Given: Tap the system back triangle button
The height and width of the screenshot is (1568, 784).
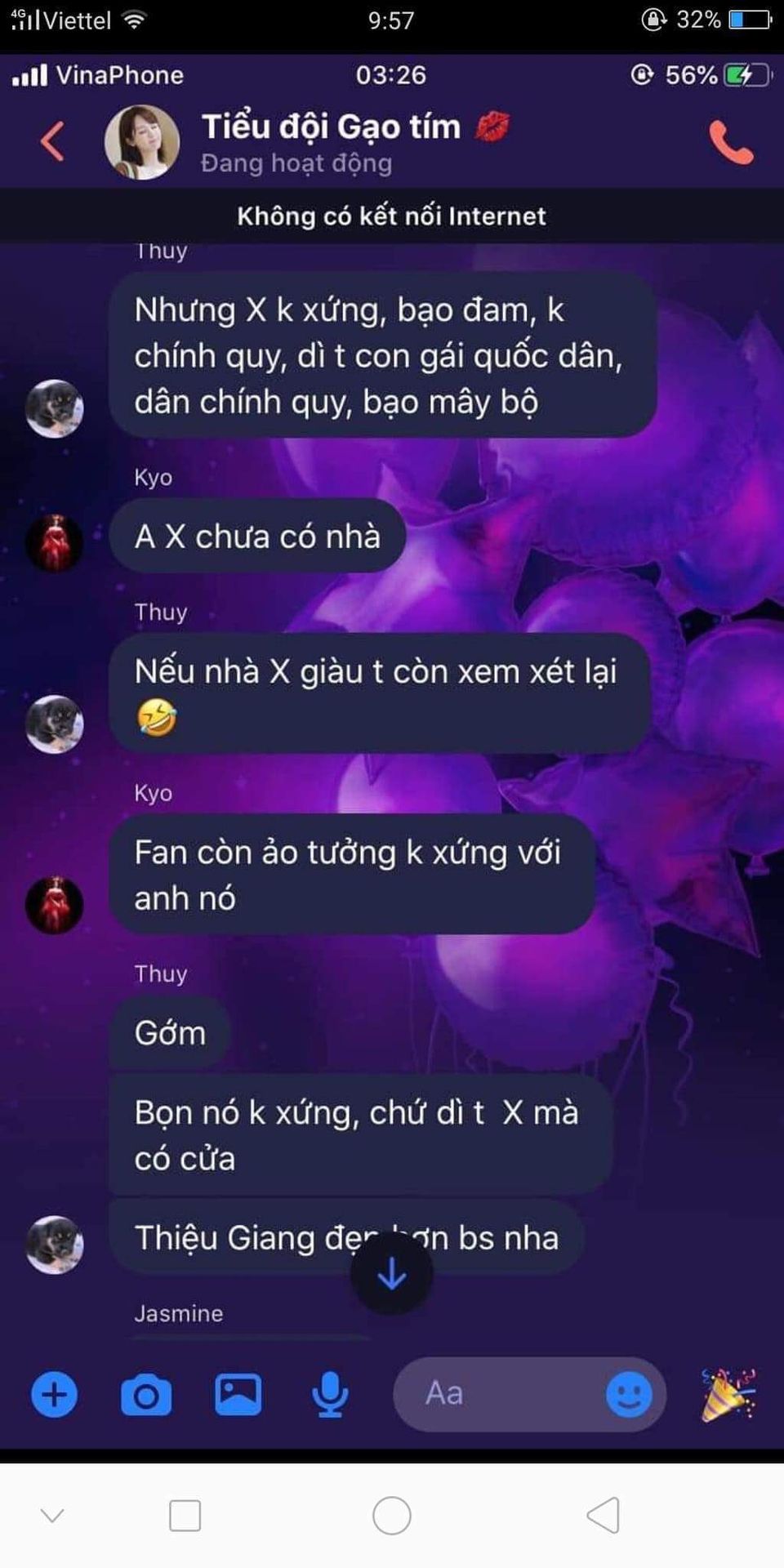Looking at the screenshot, I should click(x=604, y=1517).
